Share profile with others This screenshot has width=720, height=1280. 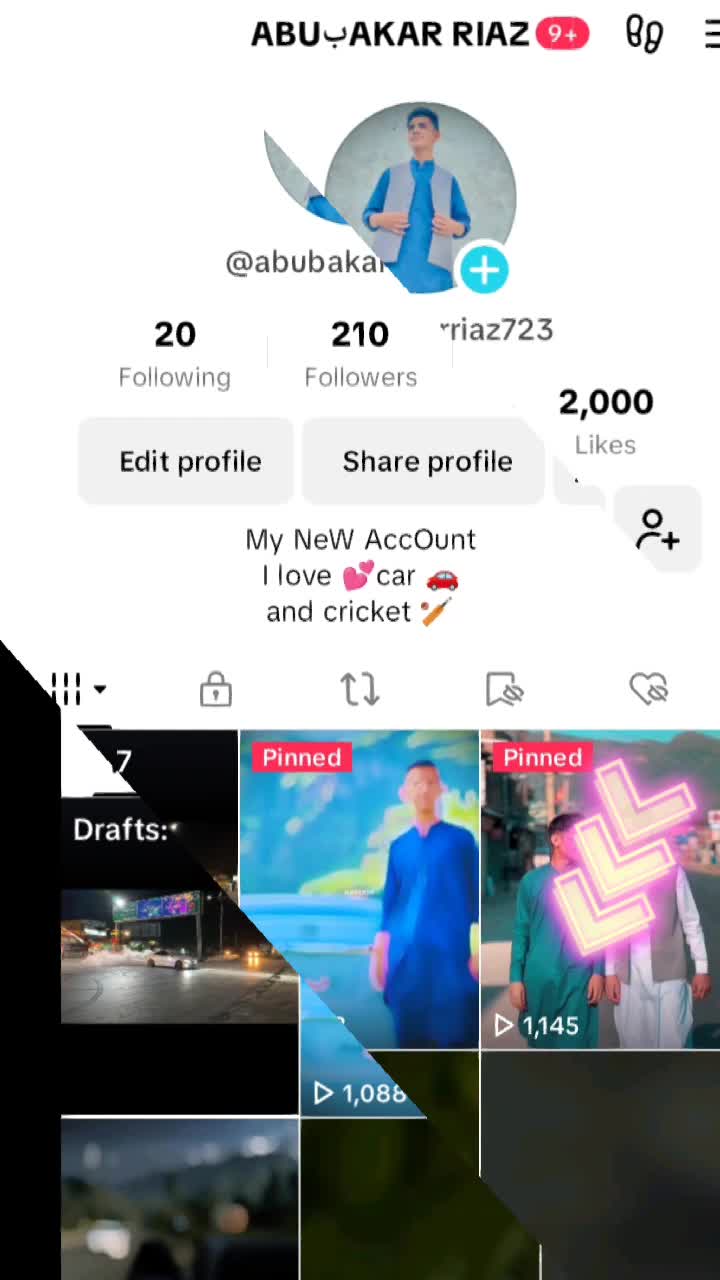coord(427,461)
